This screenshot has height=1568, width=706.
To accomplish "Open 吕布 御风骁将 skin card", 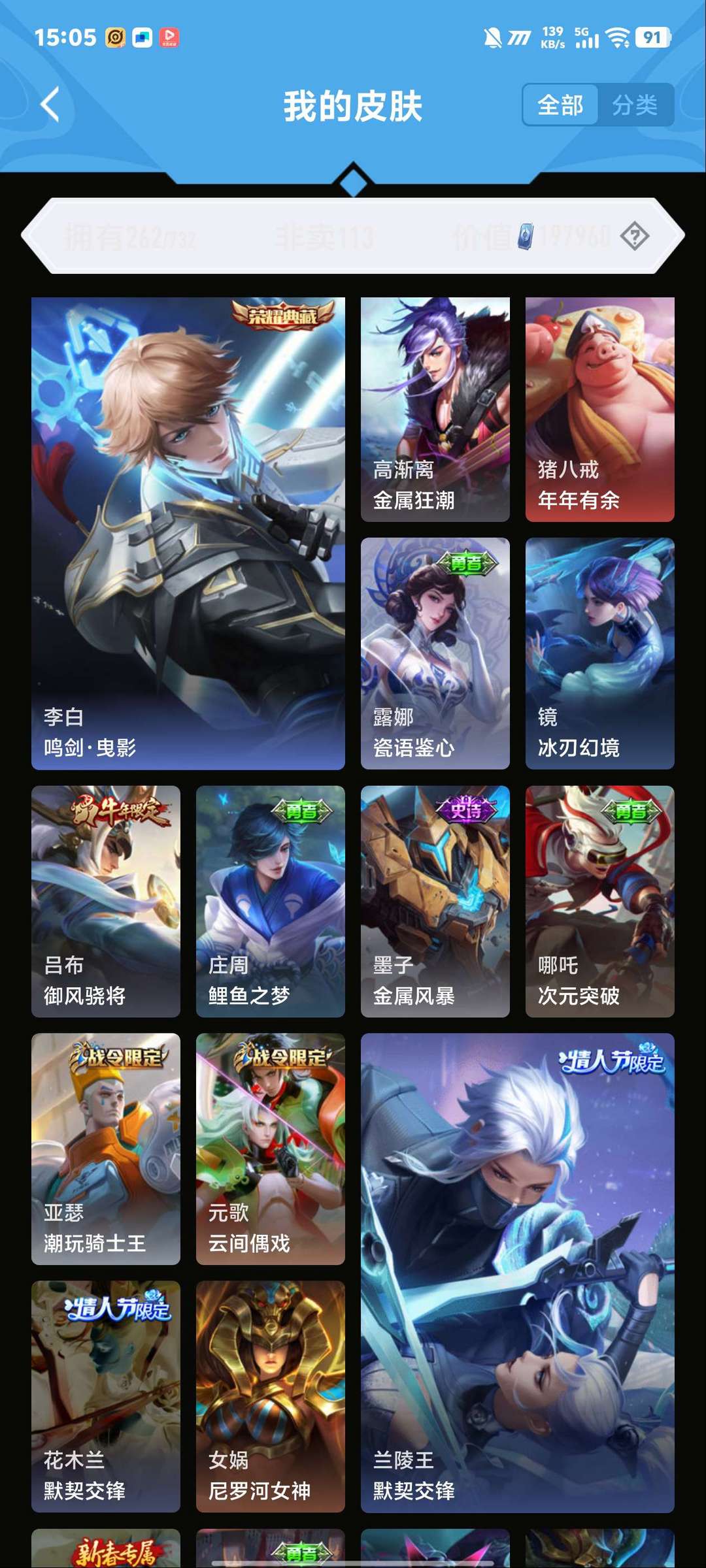I will 106,901.
